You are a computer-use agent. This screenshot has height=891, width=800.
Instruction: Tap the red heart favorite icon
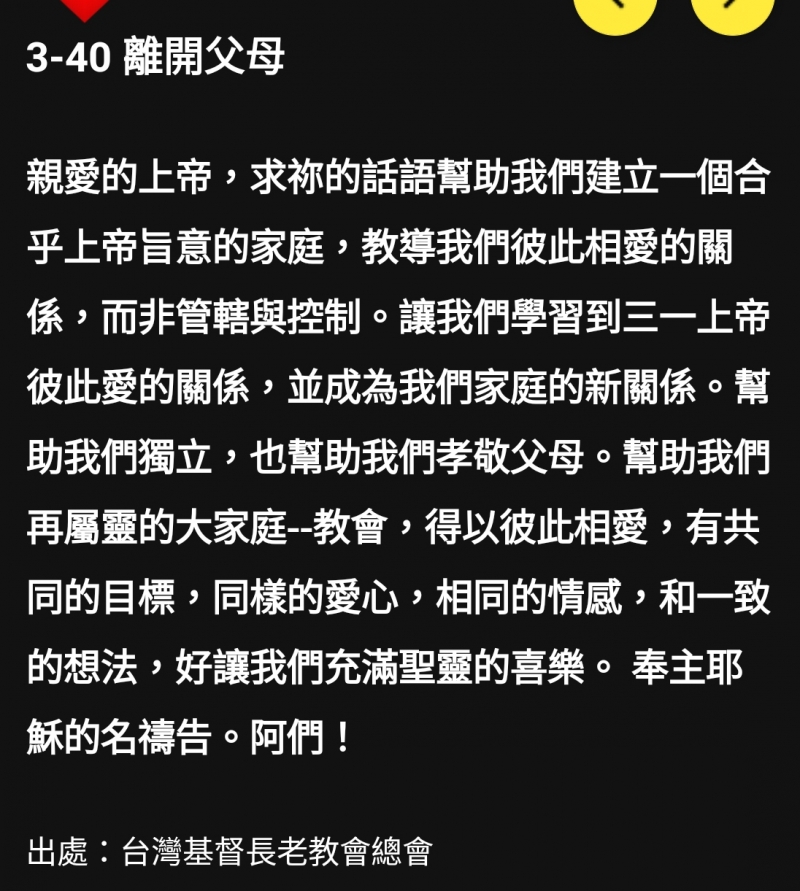[85, 8]
